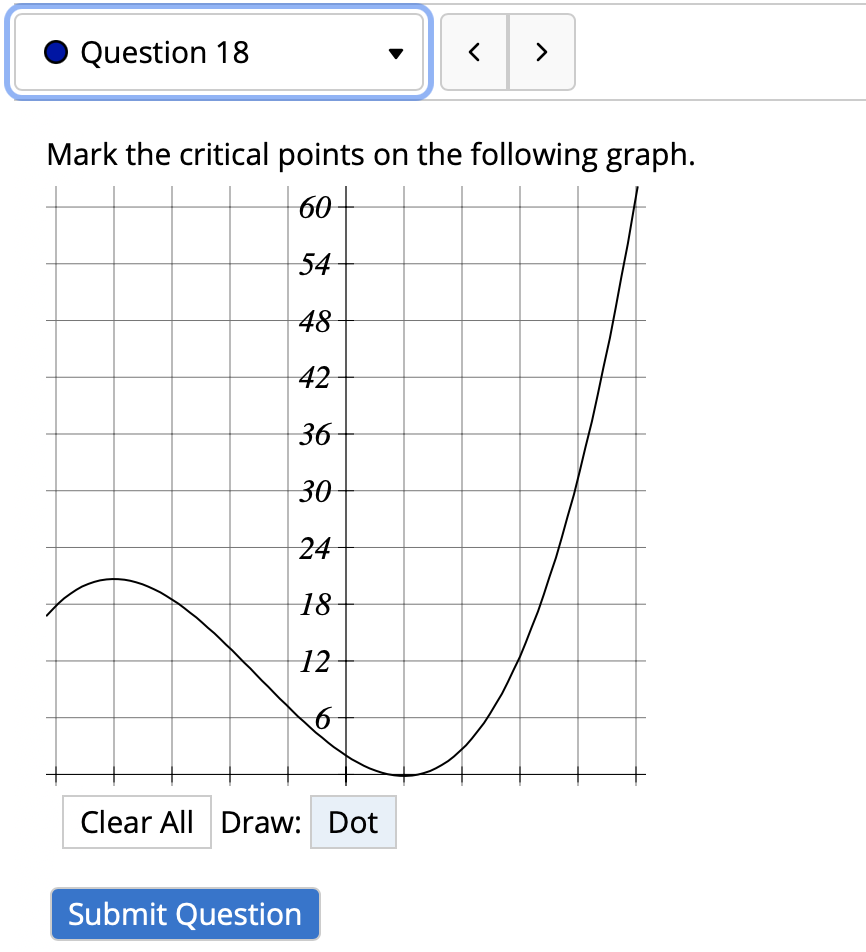Go to the previous question with the left chevron
The image size is (866, 952).
[x=474, y=53]
